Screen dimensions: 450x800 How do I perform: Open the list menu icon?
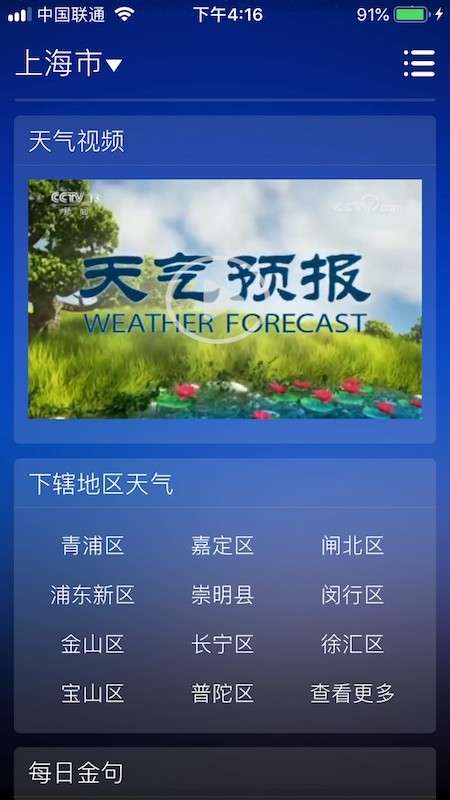tap(419, 64)
